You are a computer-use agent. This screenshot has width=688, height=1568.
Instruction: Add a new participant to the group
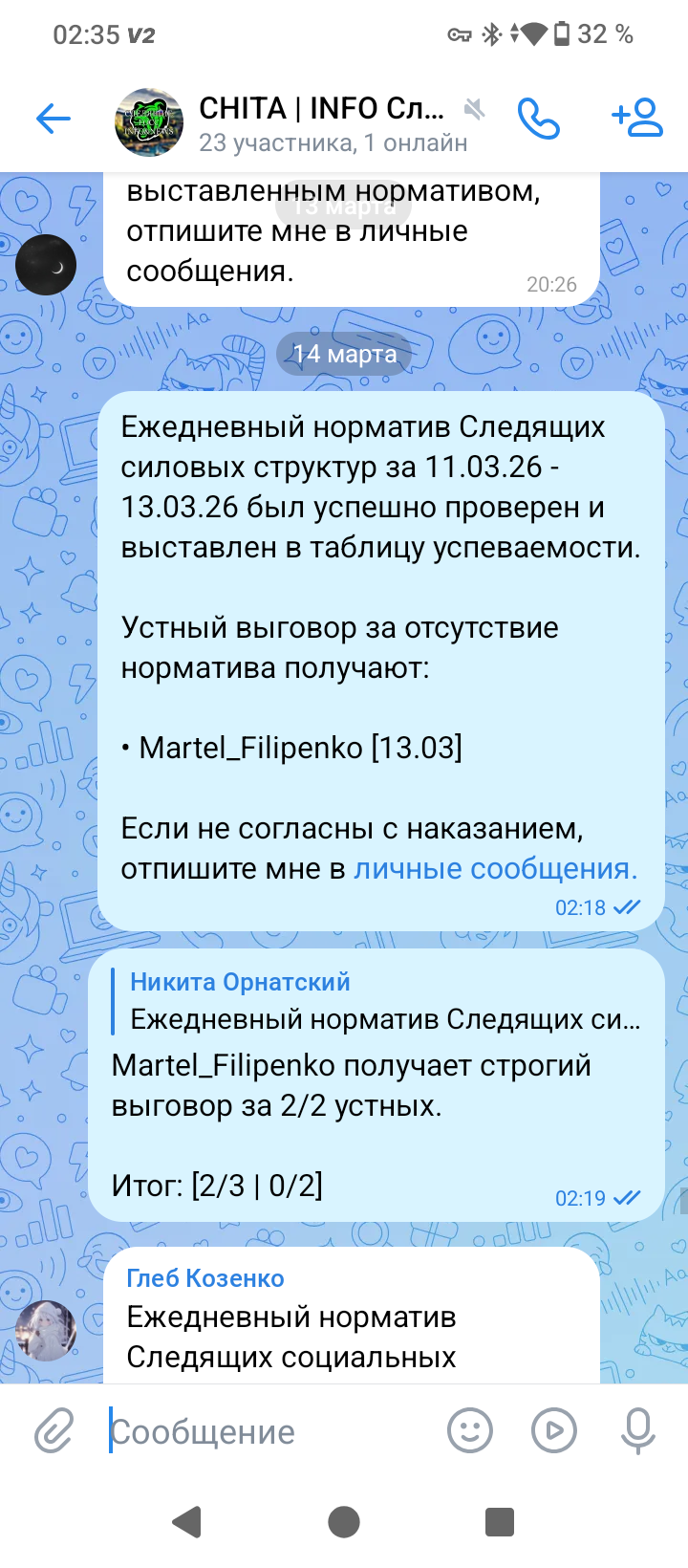click(636, 119)
